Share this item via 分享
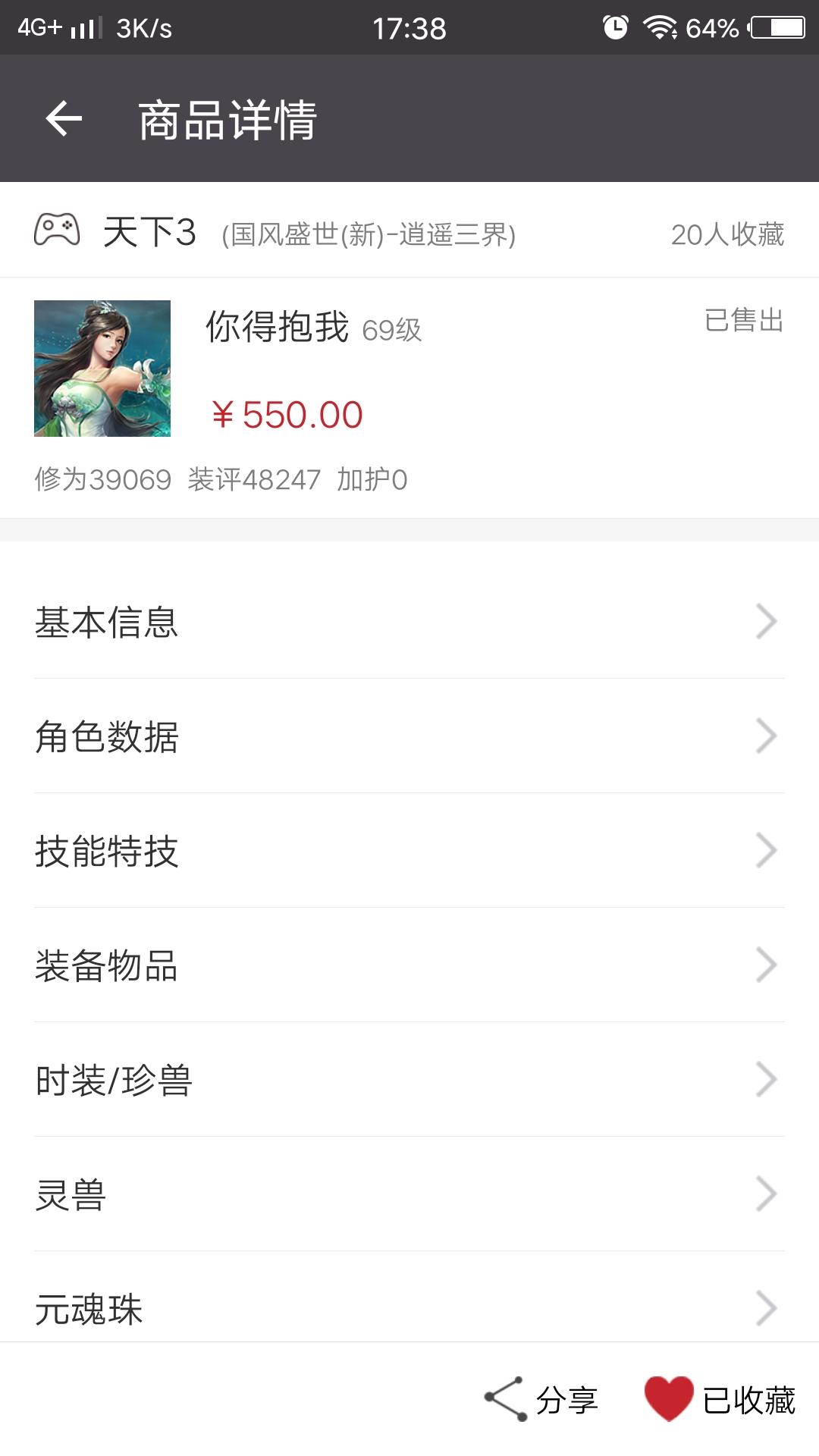This screenshot has width=819, height=1456. [541, 1399]
